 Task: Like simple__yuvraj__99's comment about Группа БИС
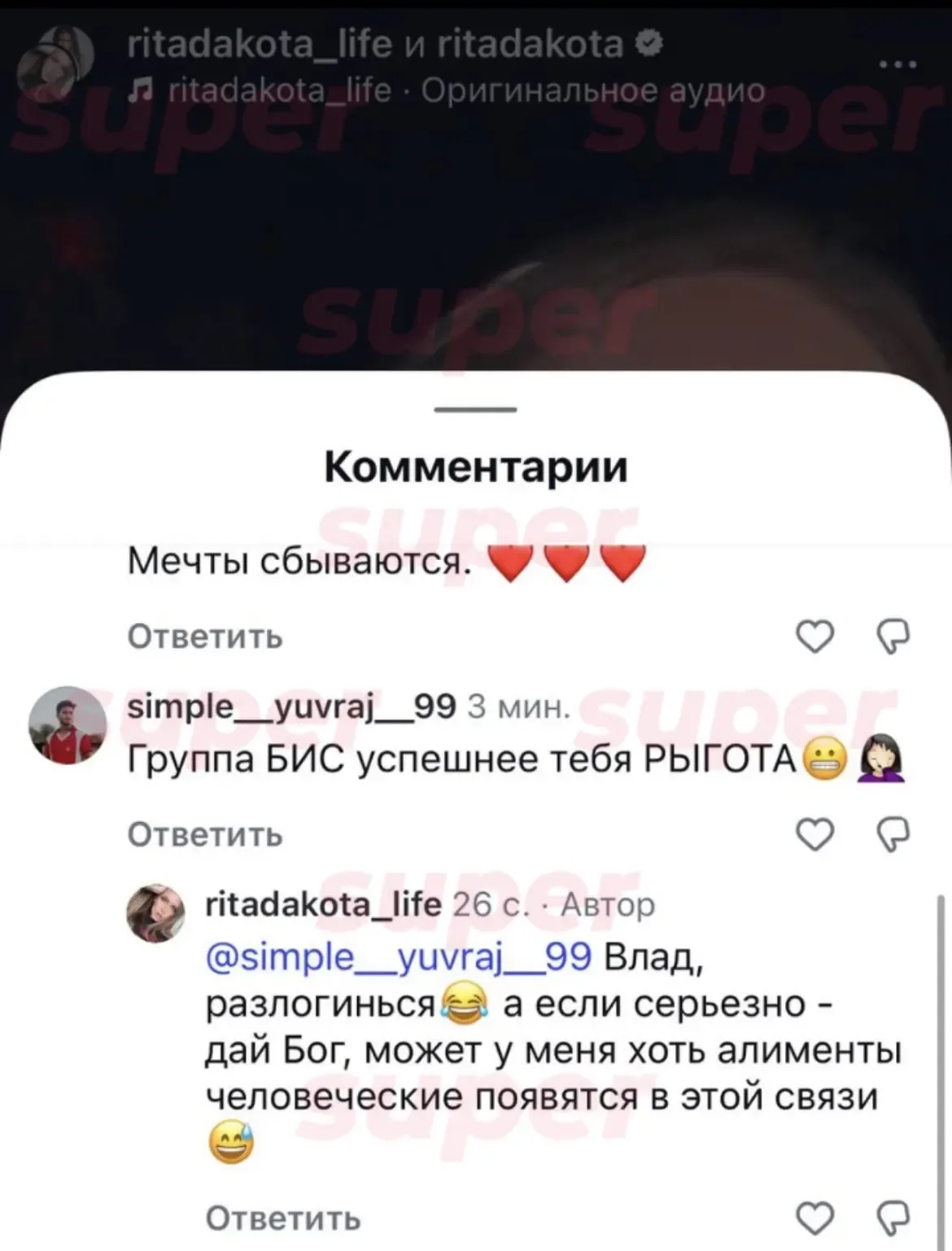click(815, 834)
